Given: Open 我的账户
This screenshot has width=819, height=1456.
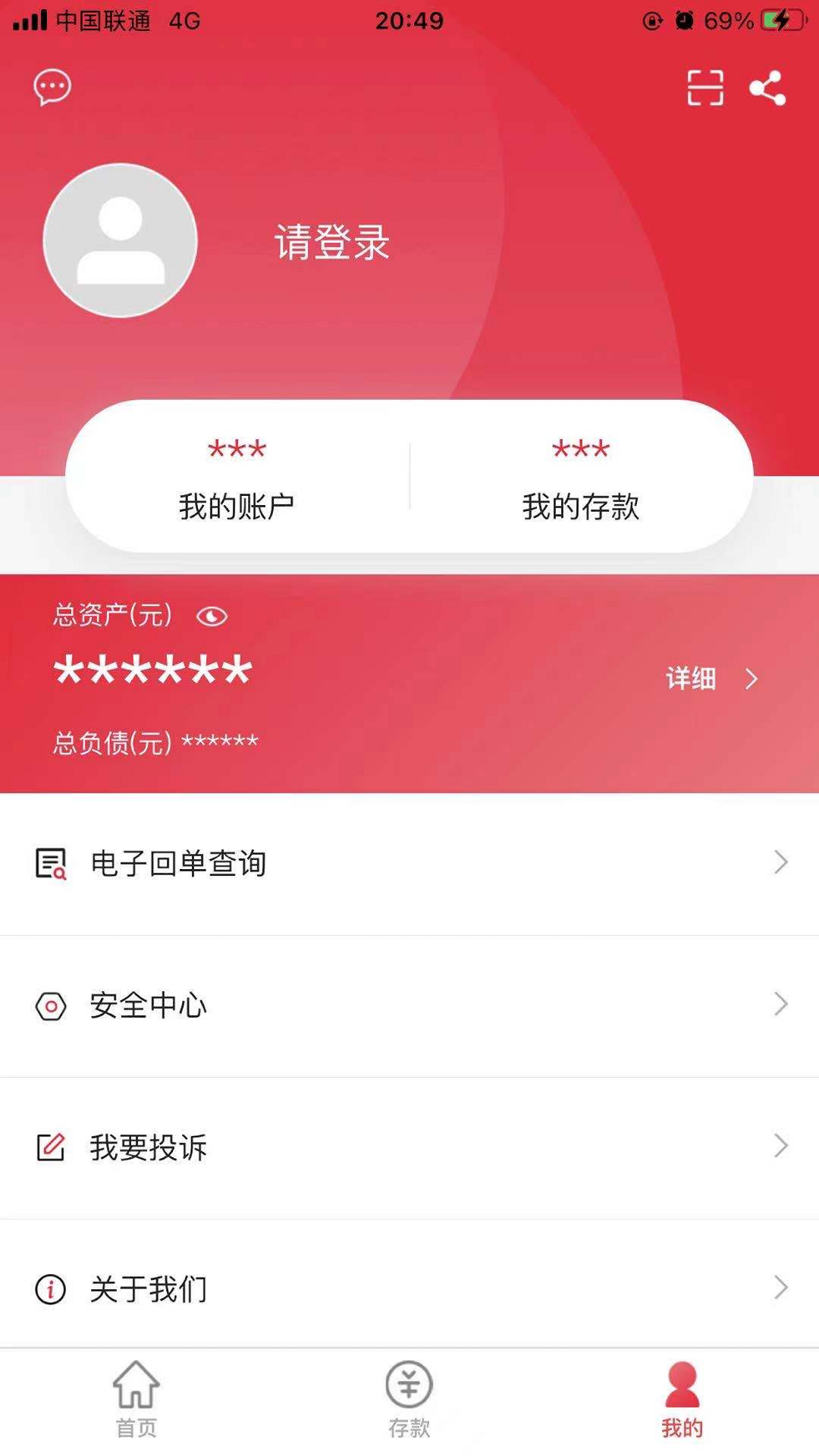Looking at the screenshot, I should tap(237, 479).
